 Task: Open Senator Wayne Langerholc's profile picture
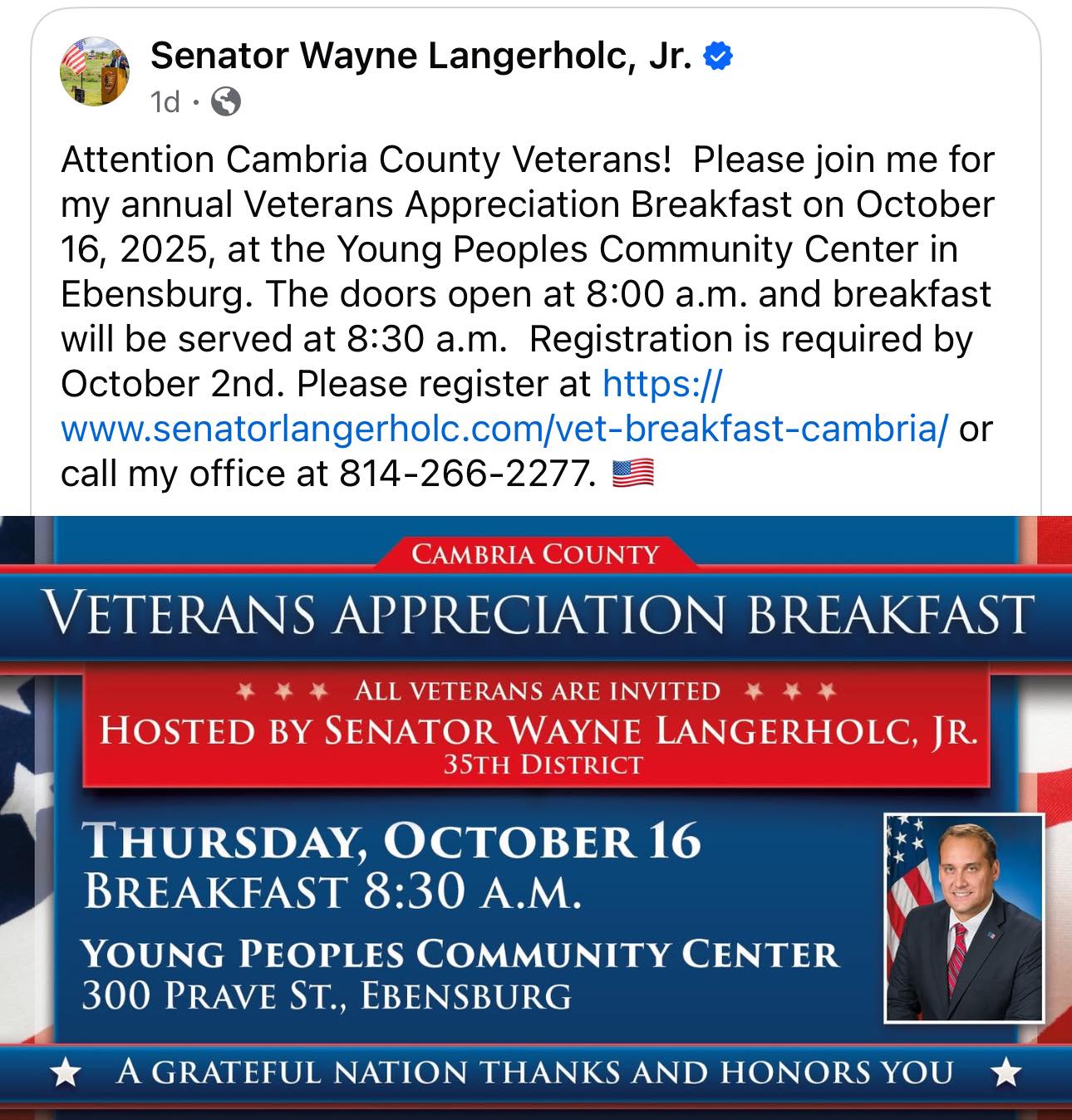[x=95, y=71]
